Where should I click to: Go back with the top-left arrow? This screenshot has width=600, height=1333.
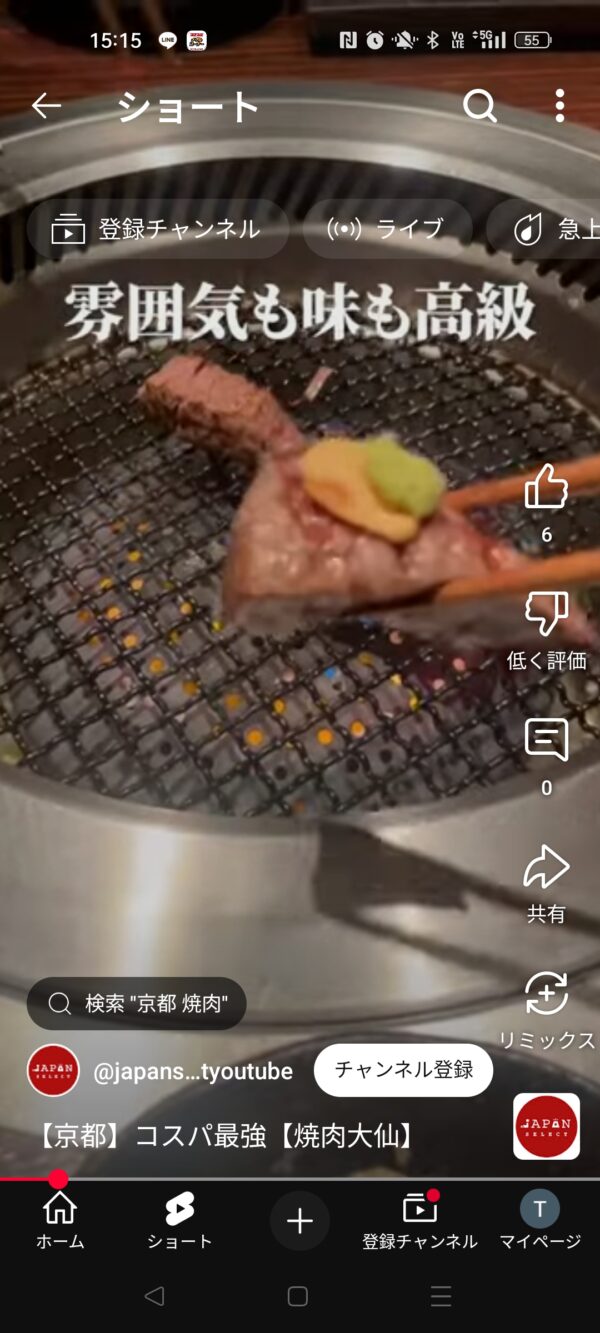point(46,106)
